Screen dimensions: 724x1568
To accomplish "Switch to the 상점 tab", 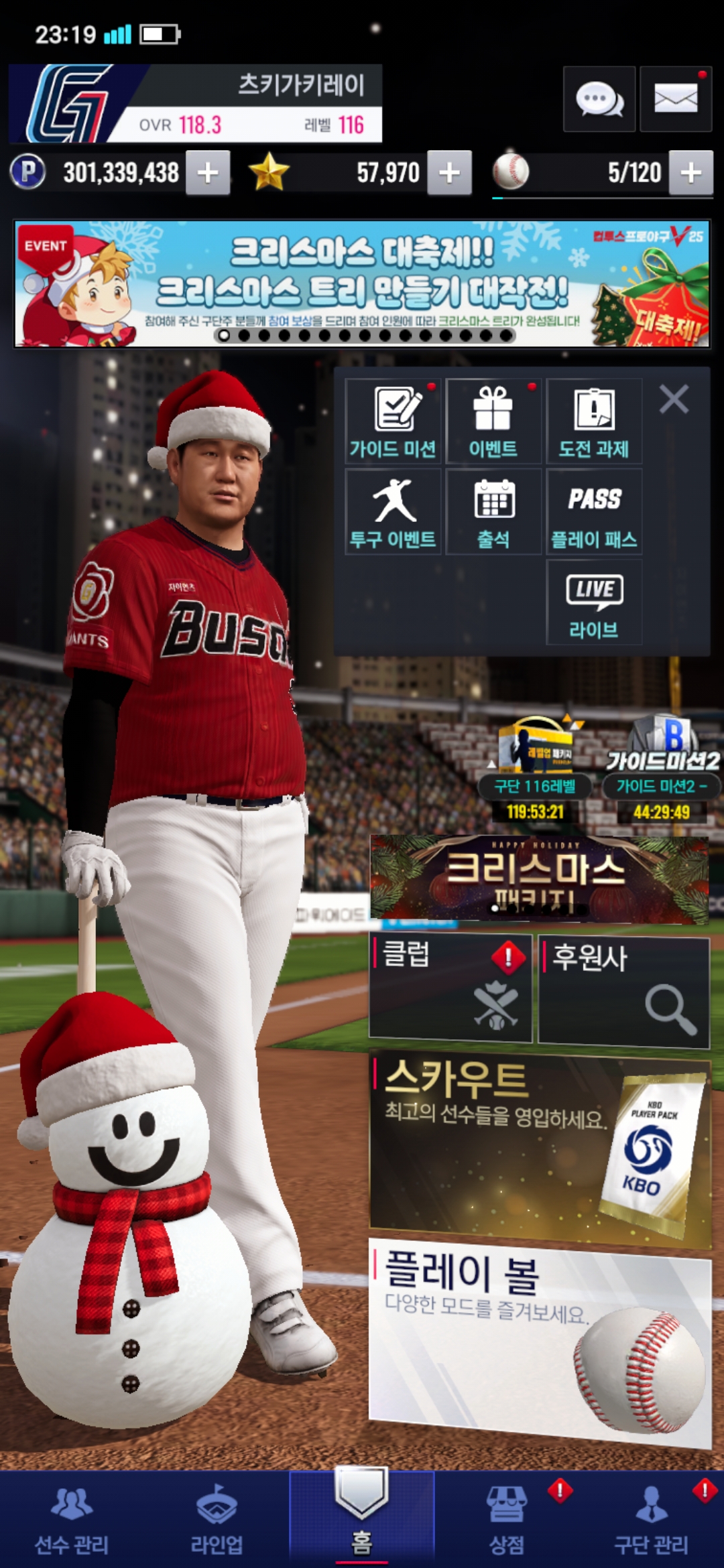I will pyautogui.click(x=507, y=1520).
